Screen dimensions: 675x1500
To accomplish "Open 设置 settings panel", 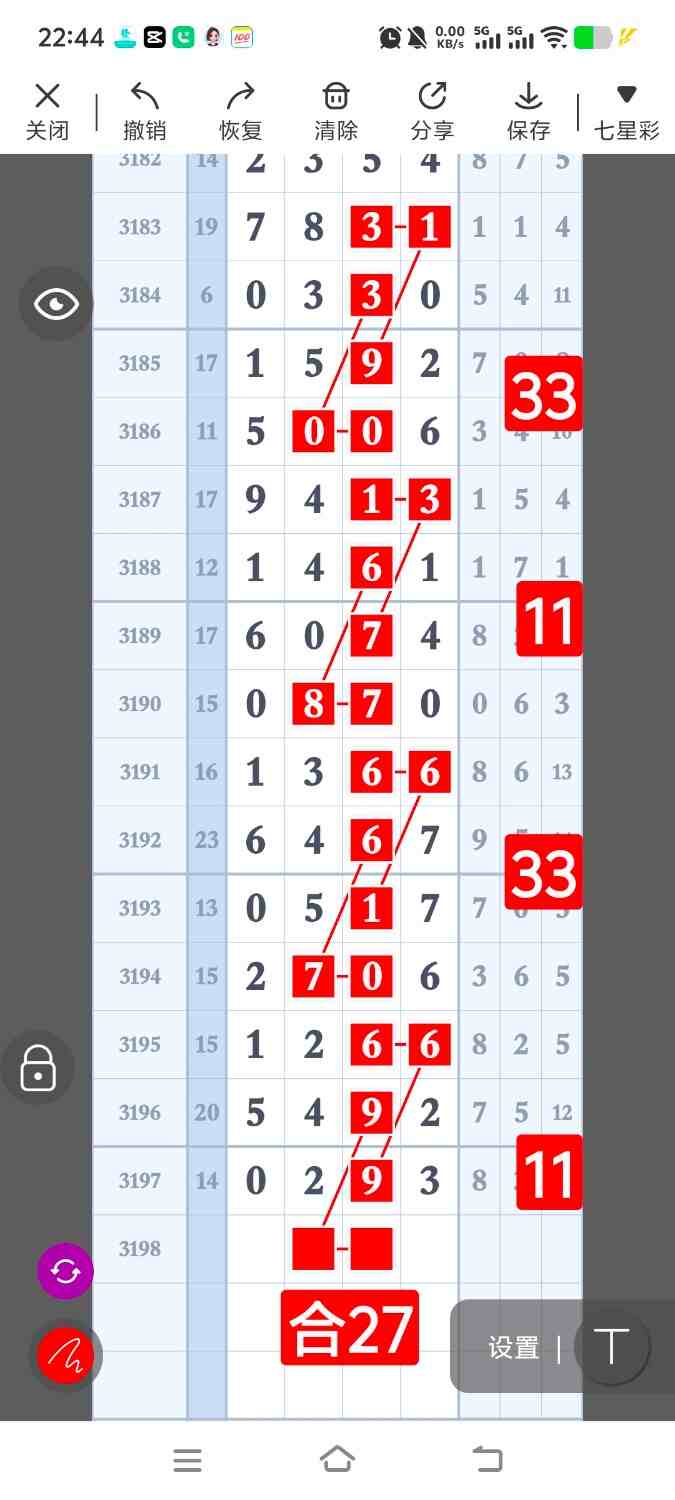I will pyautogui.click(x=514, y=1348).
